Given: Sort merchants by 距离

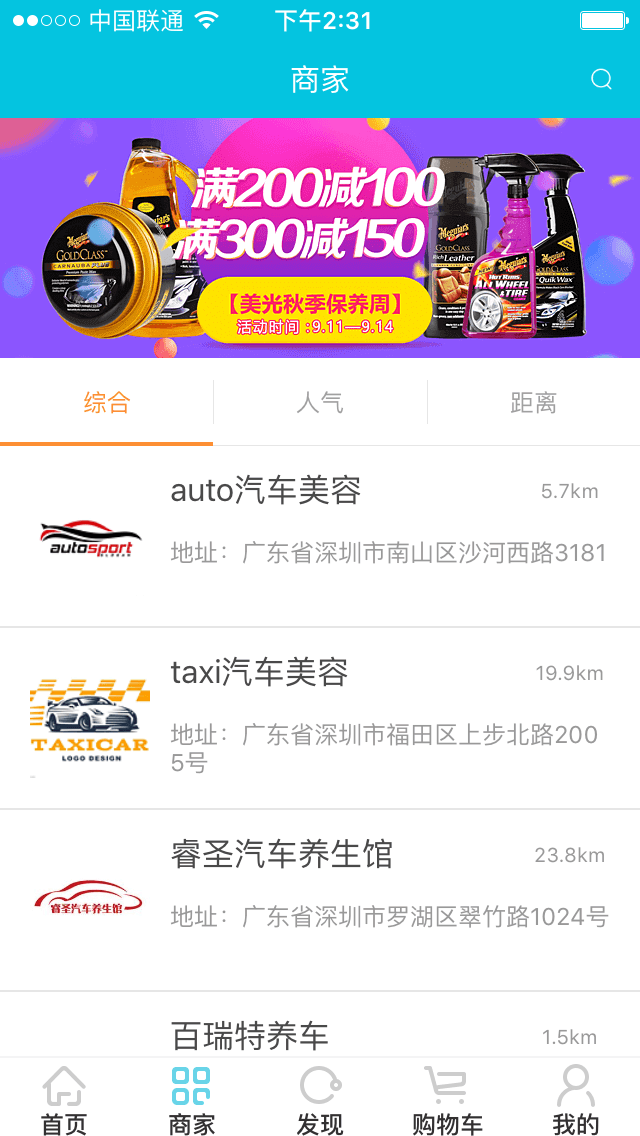Looking at the screenshot, I should [x=533, y=403].
